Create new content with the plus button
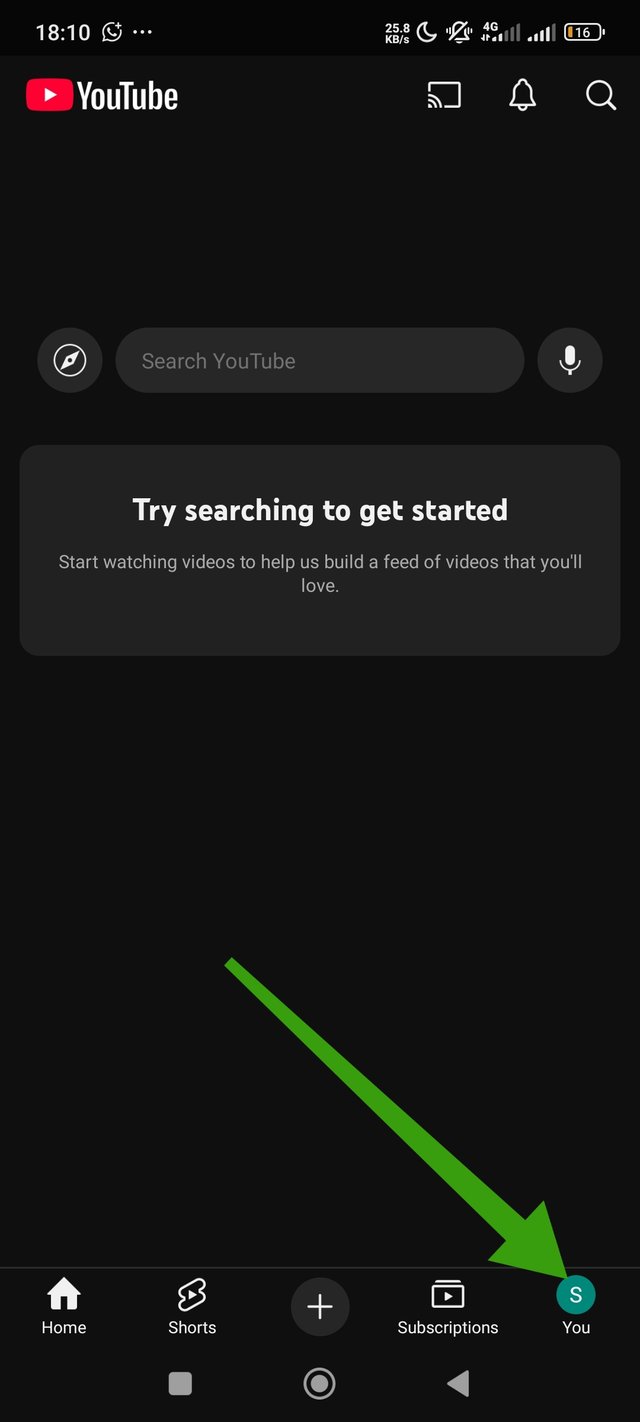 click(320, 1307)
